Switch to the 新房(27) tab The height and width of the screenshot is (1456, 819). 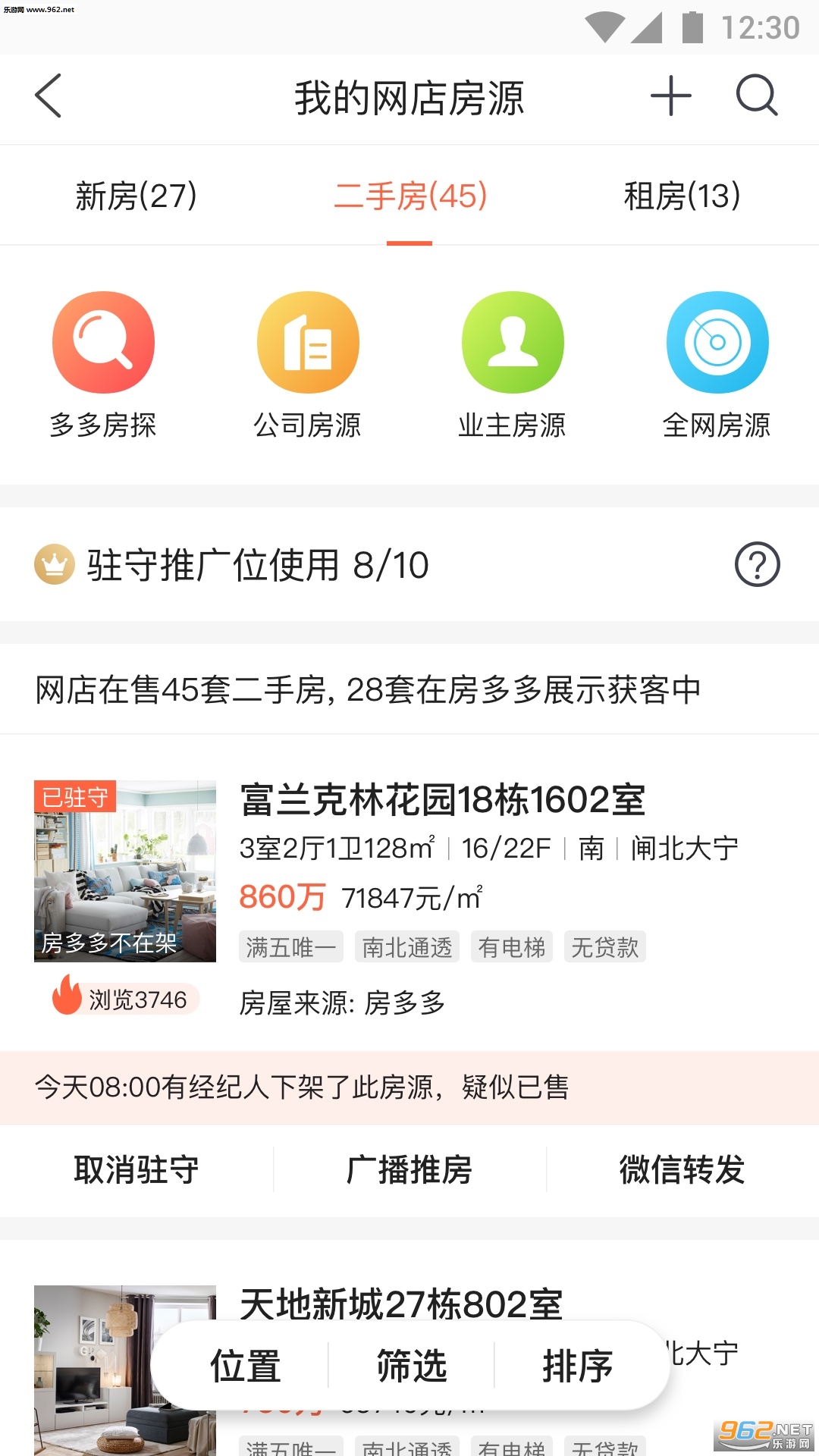[x=136, y=196]
